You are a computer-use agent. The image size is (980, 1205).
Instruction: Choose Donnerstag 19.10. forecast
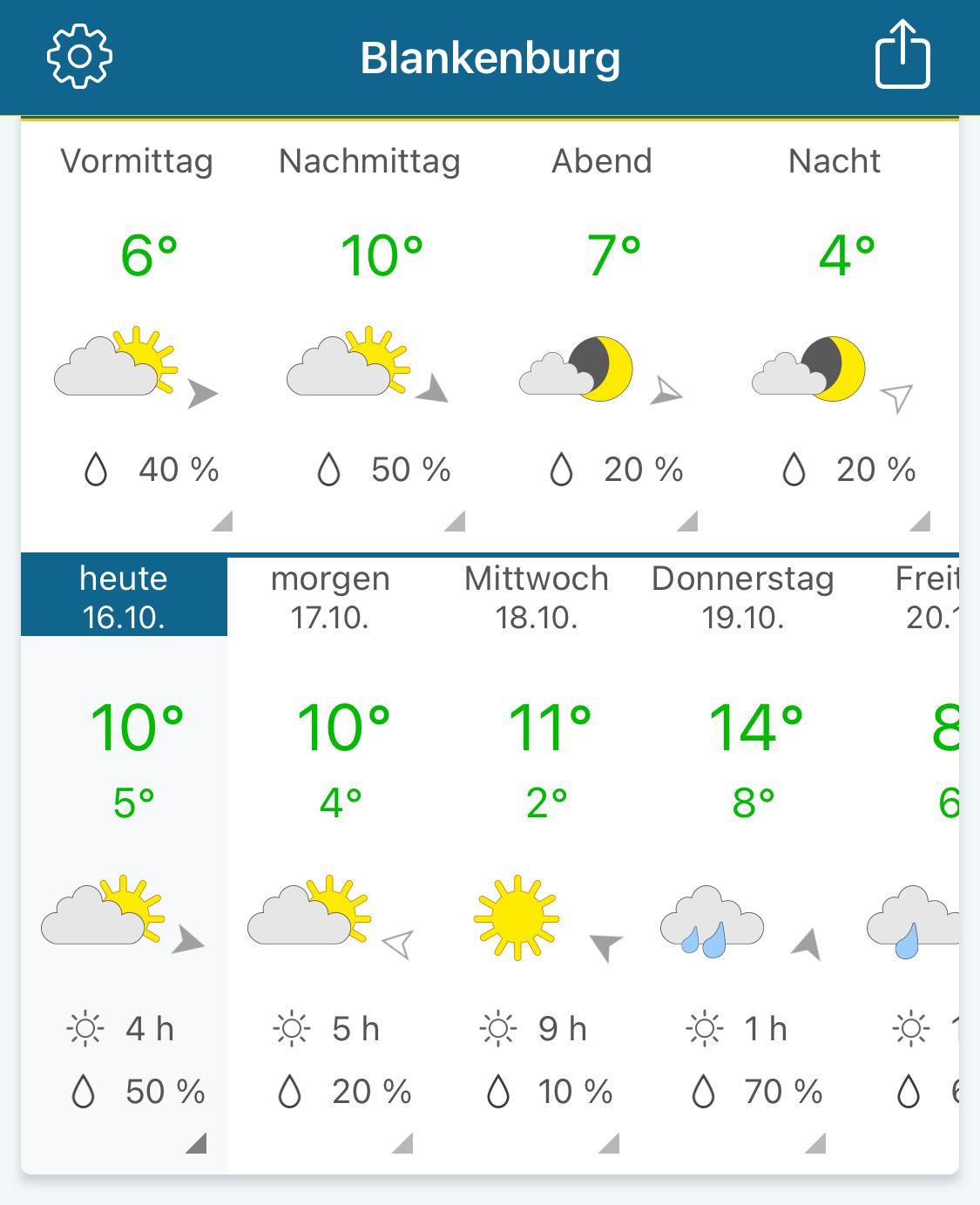pyautogui.click(x=743, y=598)
